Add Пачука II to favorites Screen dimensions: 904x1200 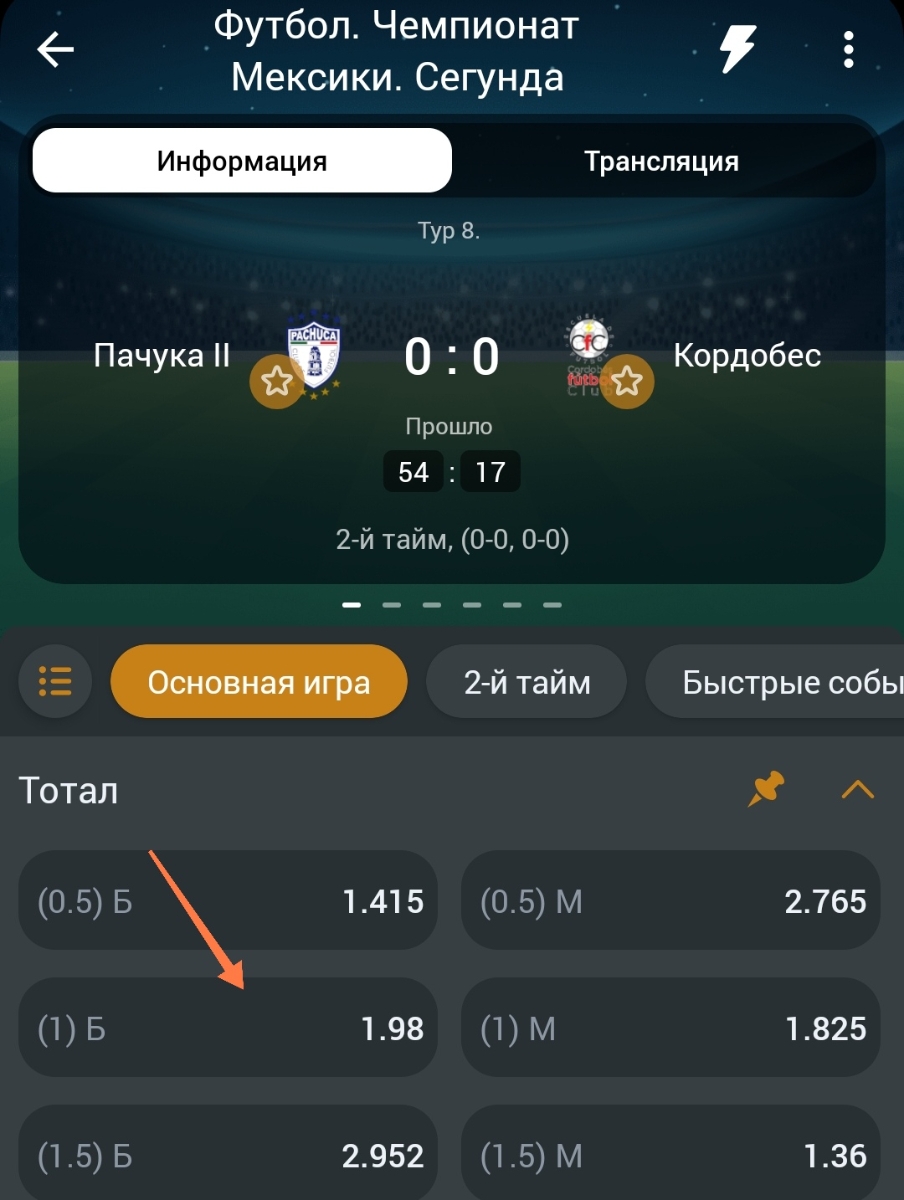277,381
